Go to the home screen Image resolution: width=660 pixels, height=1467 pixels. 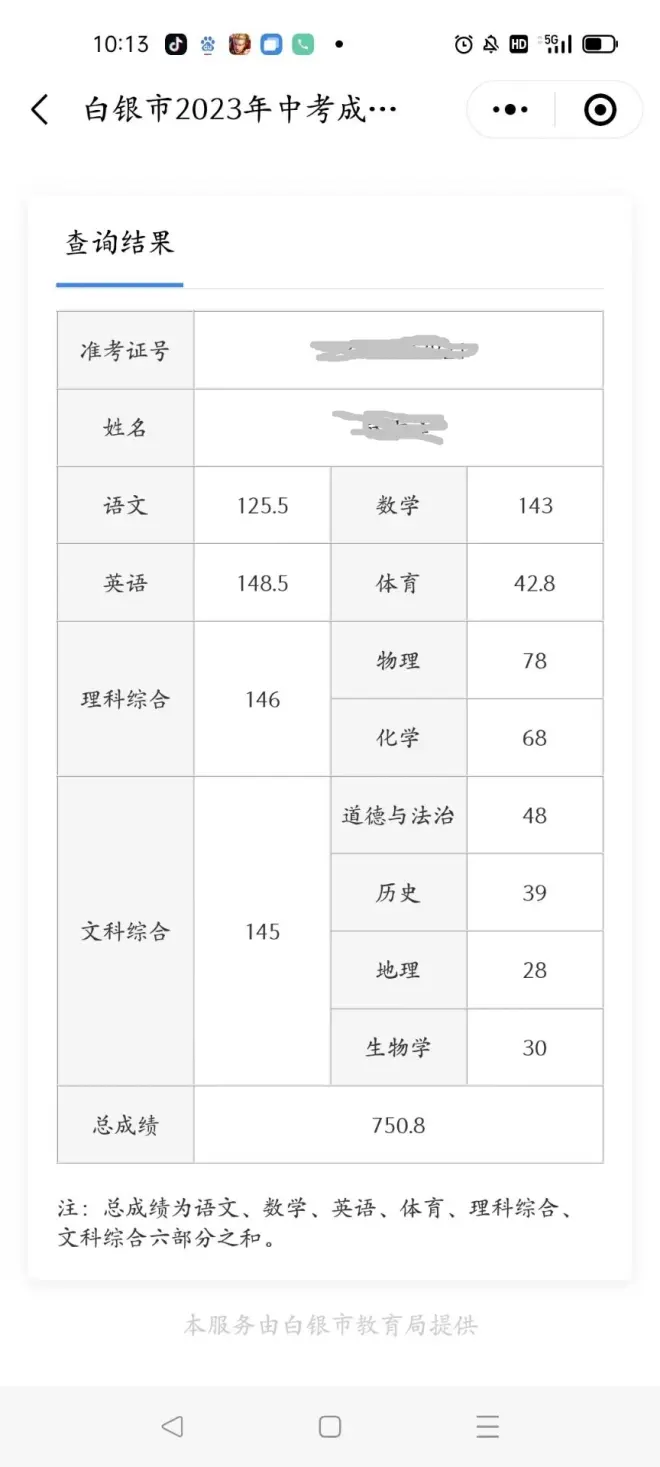tap(330, 1426)
